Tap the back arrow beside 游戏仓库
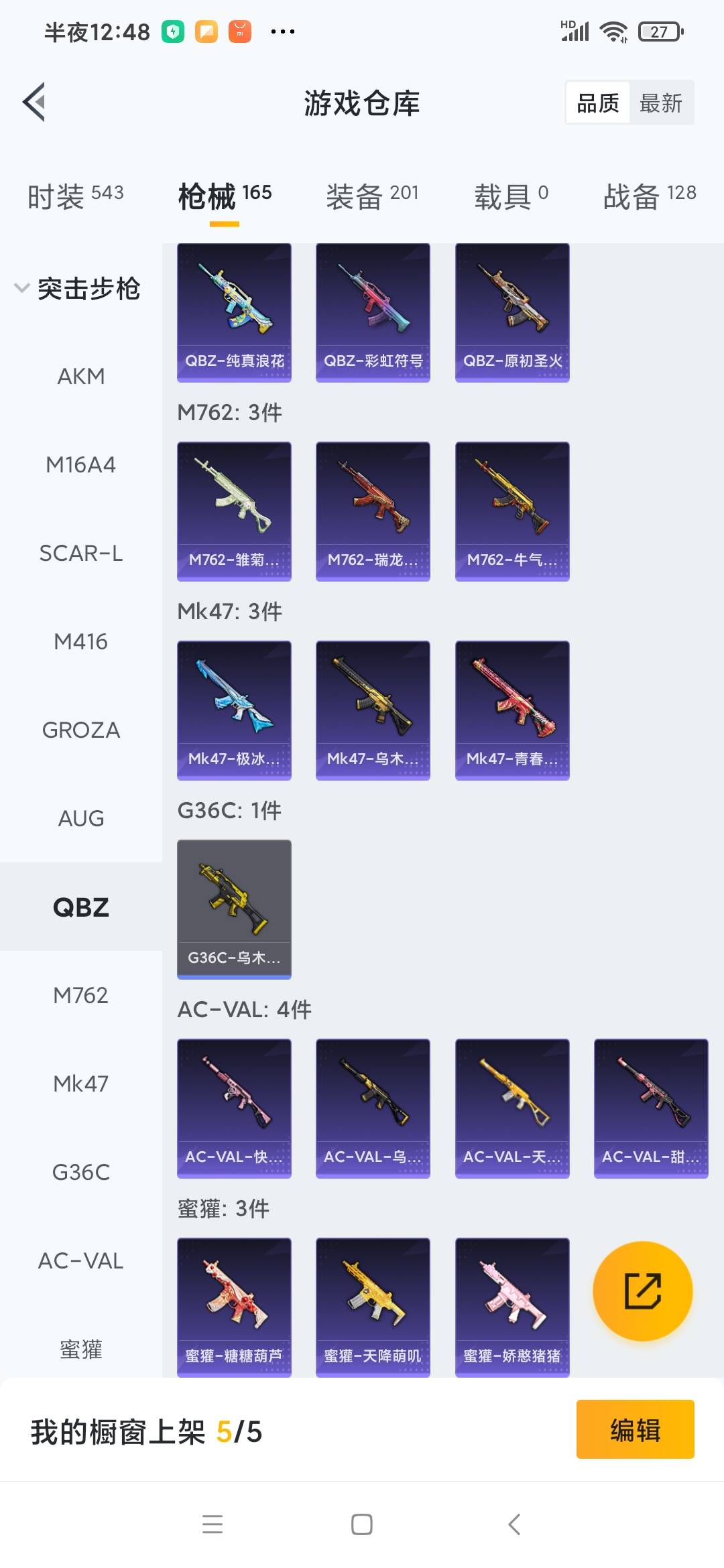724x1568 pixels. [34, 103]
